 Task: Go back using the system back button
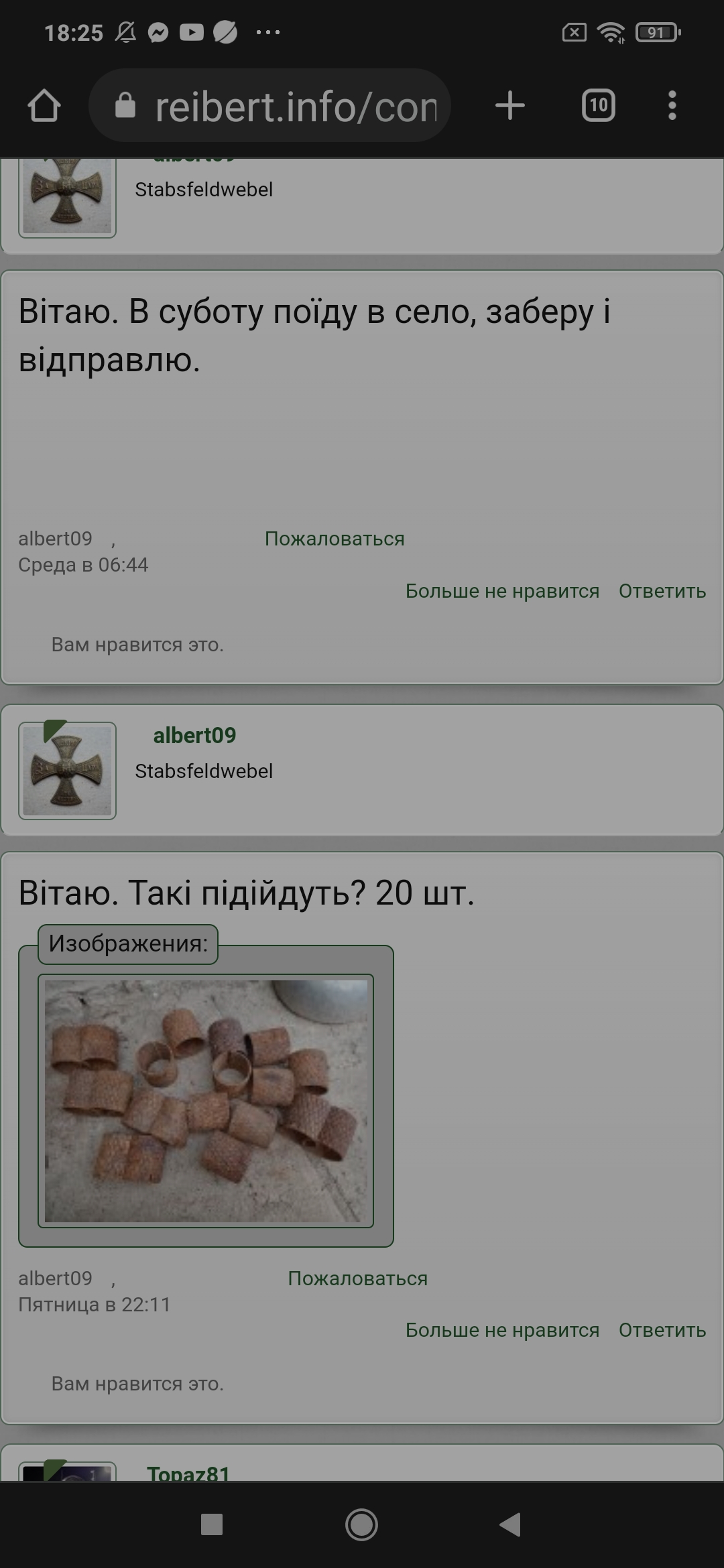point(511,1524)
